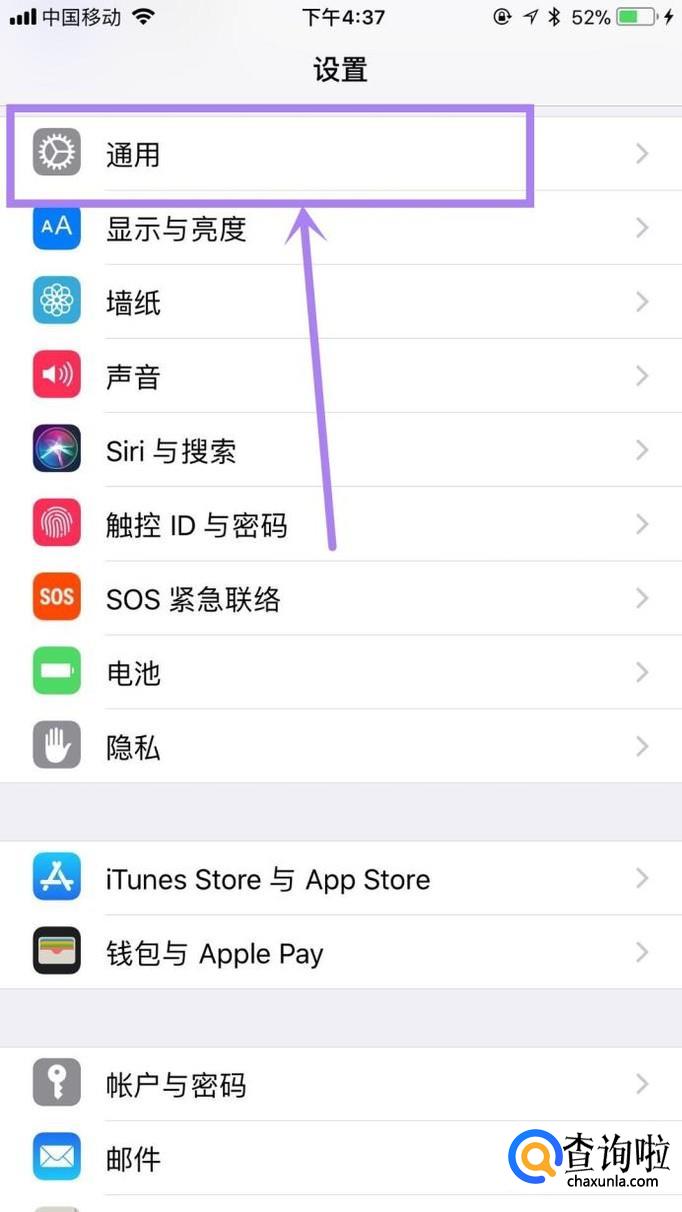Open Siri 与搜索 settings

[x=341, y=450]
